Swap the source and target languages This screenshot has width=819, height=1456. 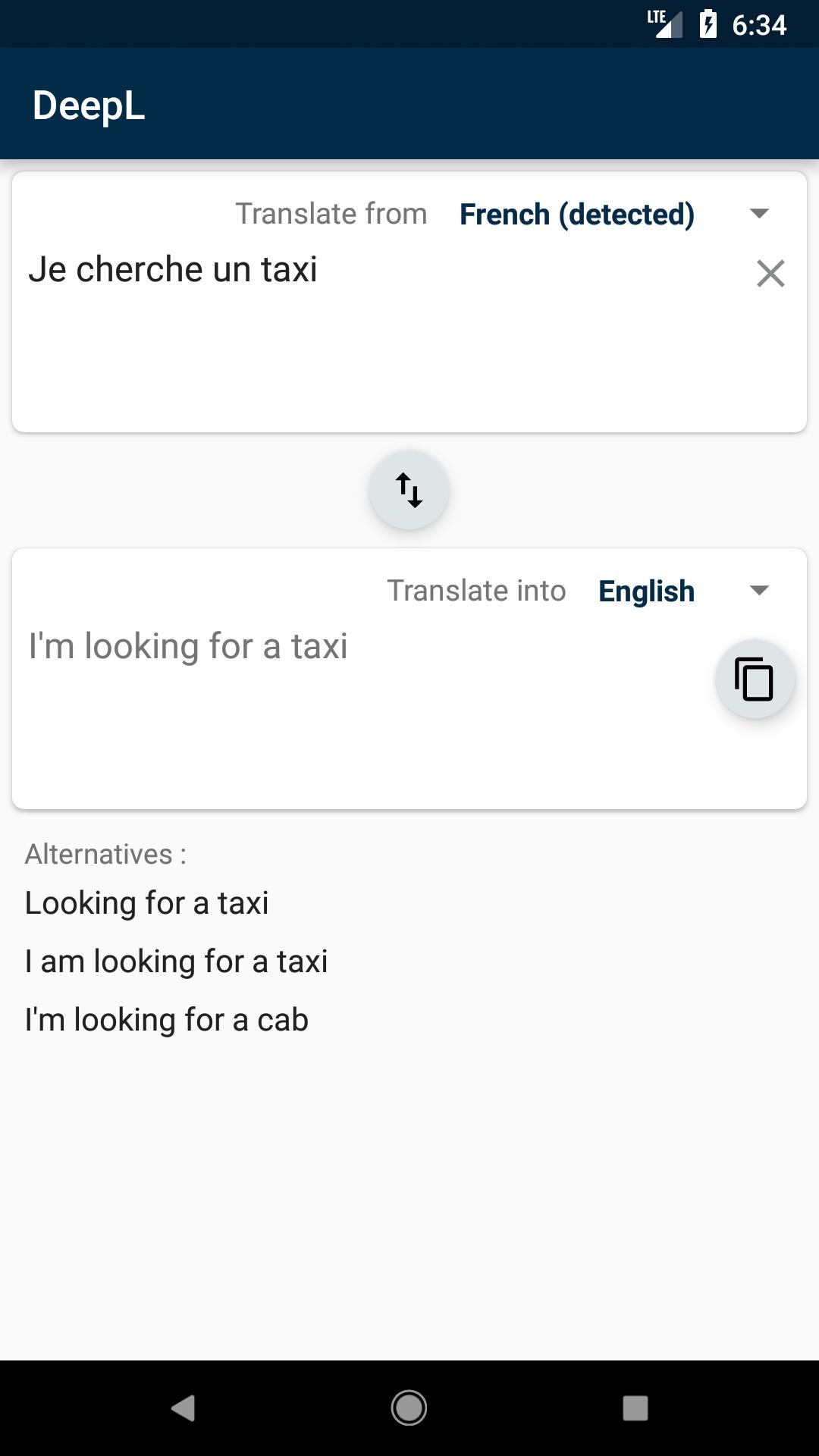(x=409, y=490)
